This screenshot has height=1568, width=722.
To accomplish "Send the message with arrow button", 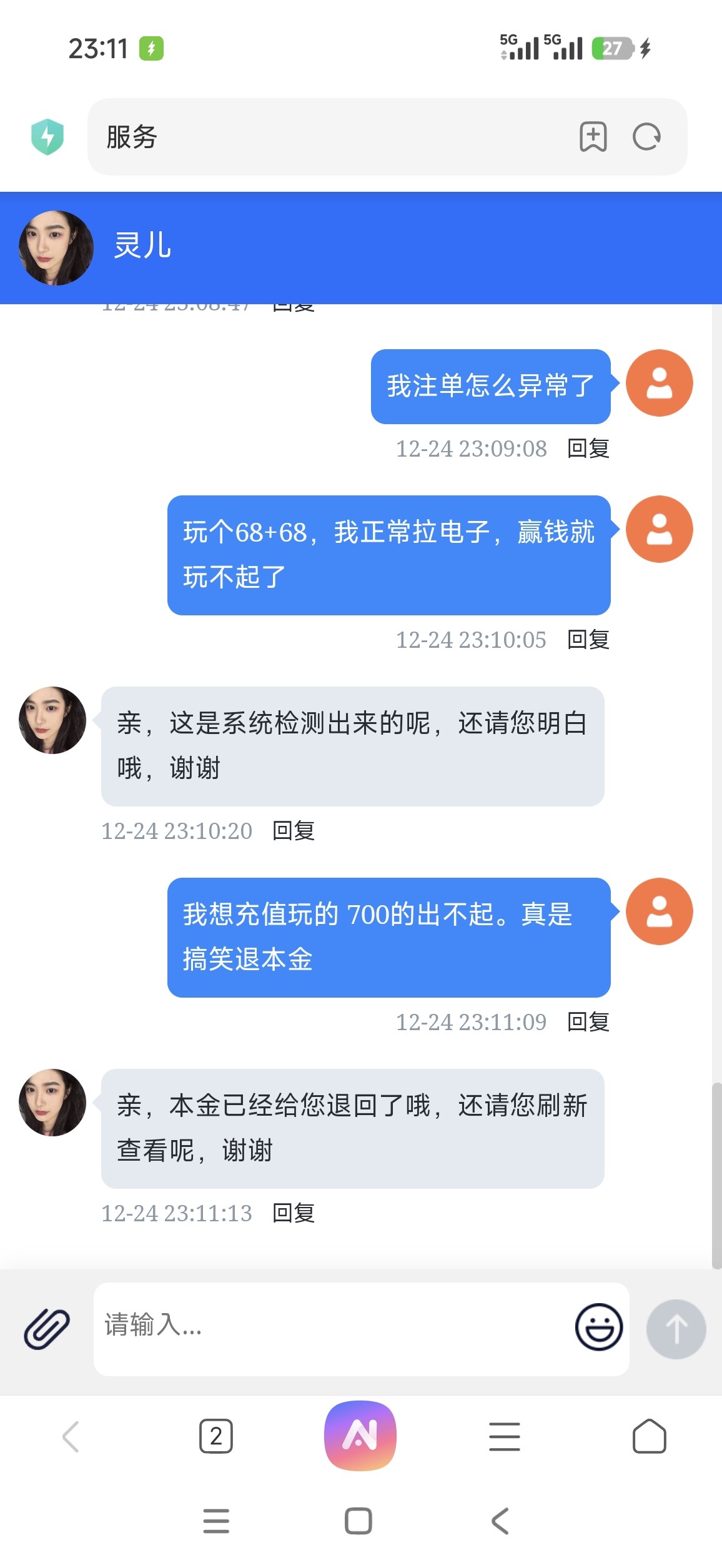I will pyautogui.click(x=676, y=1328).
